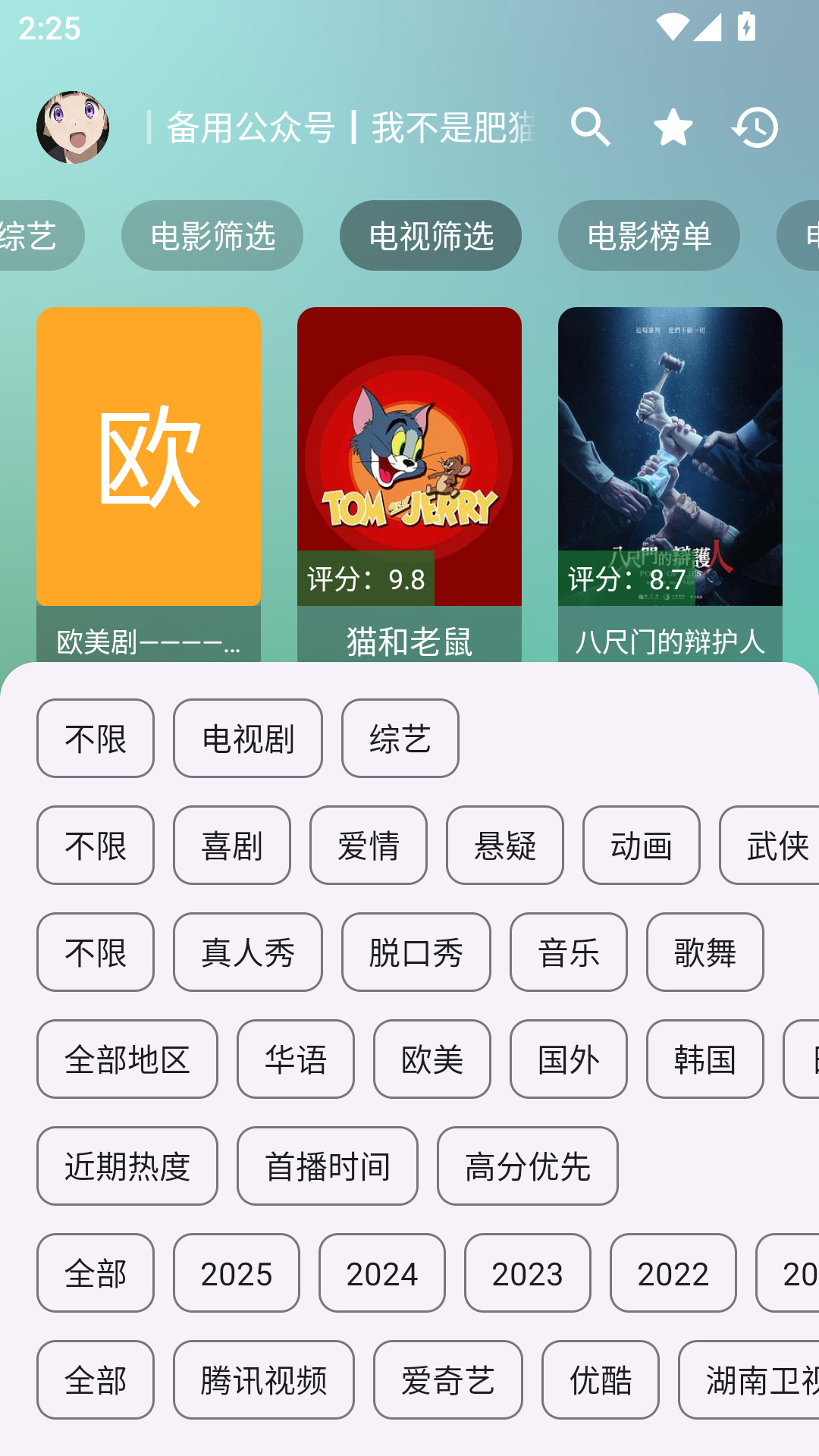Toggle the 悬疑 genre filter
Screen dimensions: 819x1456
(x=505, y=846)
